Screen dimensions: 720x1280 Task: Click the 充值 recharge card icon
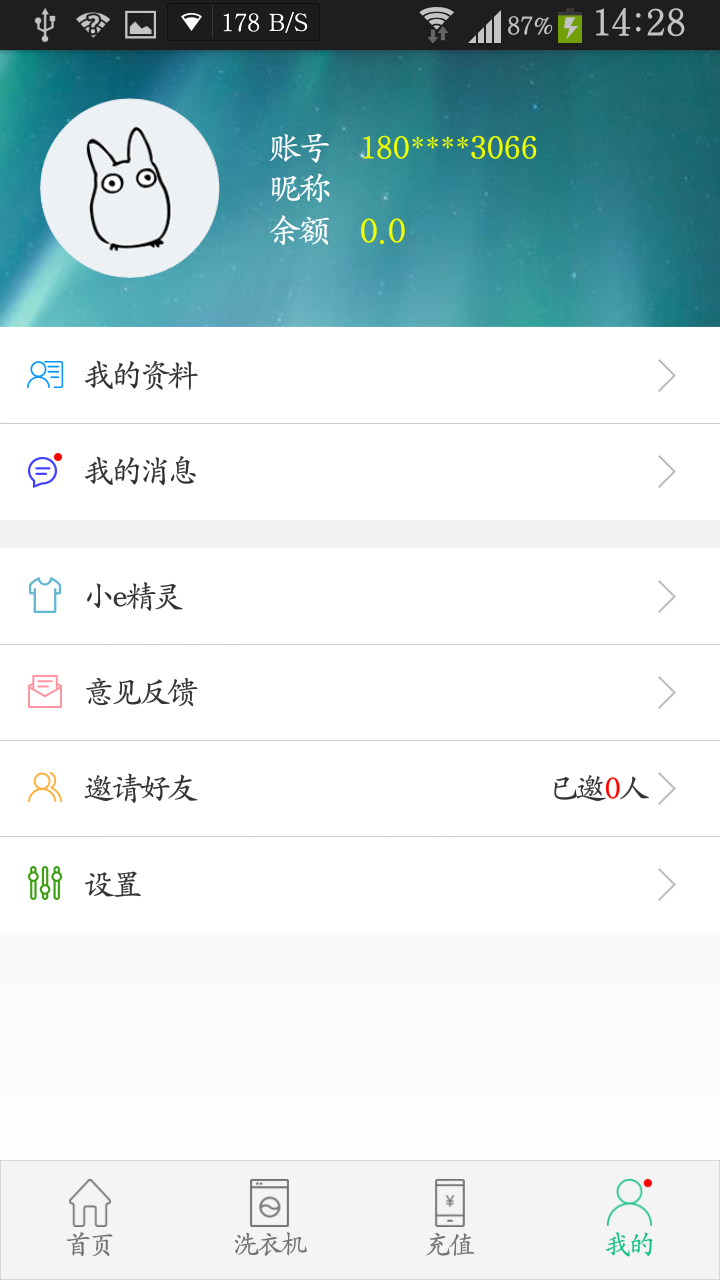[449, 1204]
